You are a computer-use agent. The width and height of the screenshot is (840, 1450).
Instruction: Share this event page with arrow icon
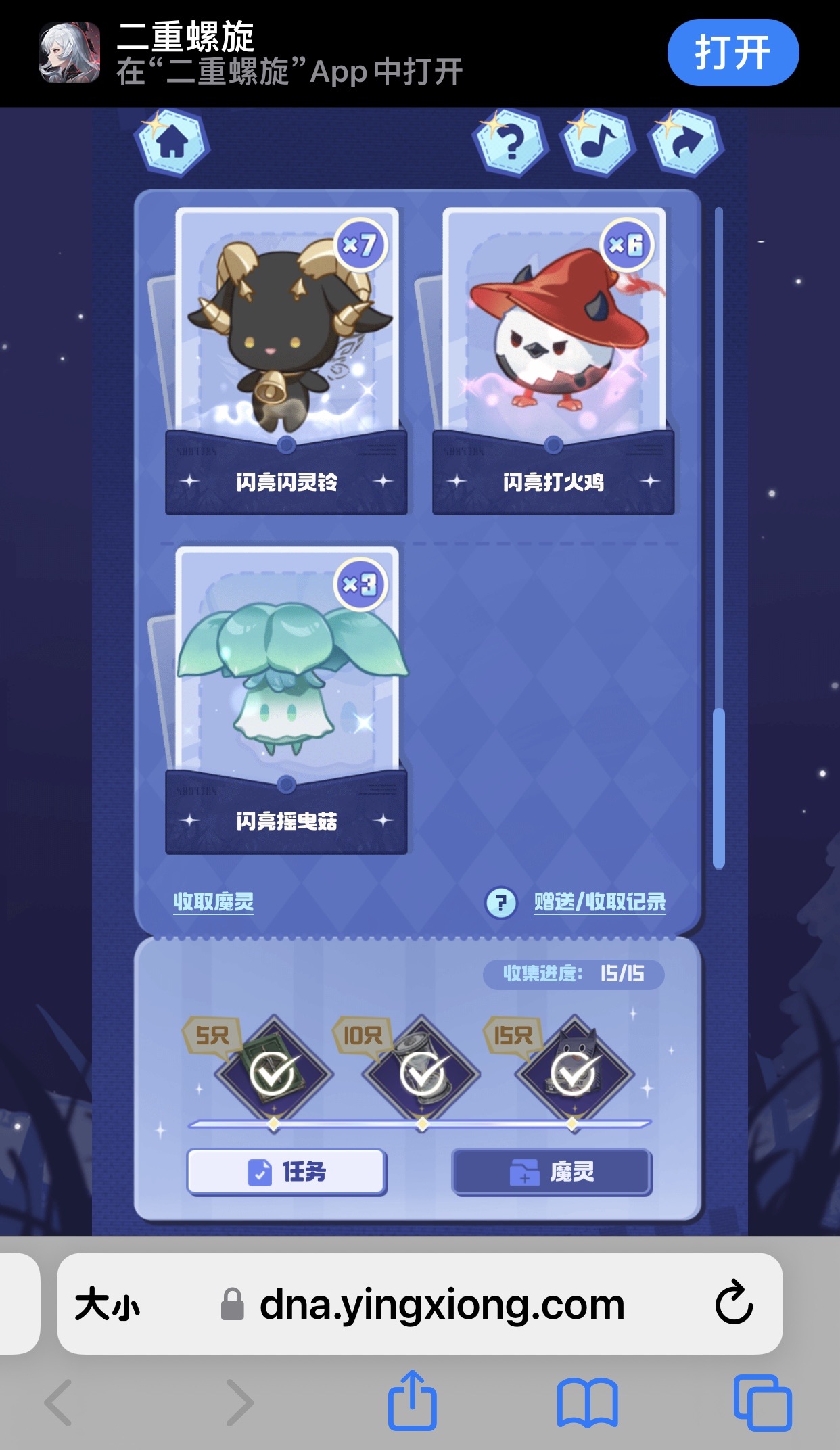686,143
